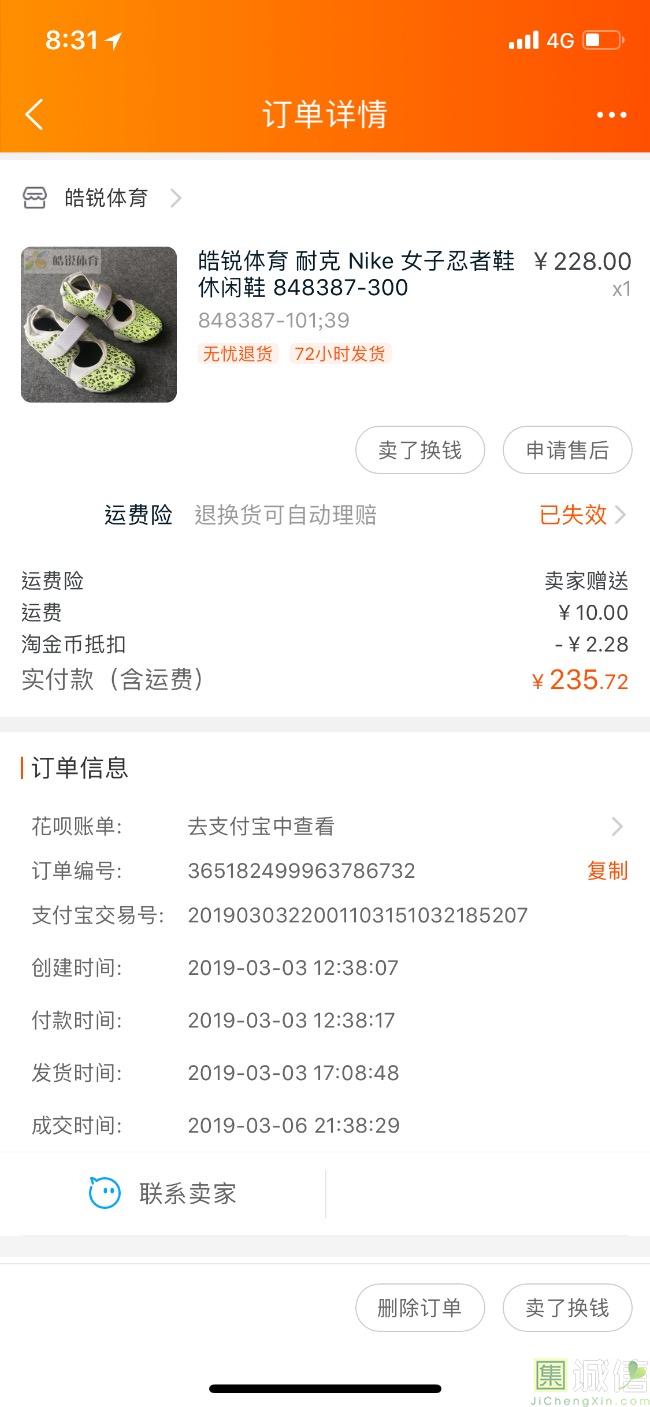The image size is (650, 1407).
Task: View 花呗账单 in Alipay
Action: 400,826
